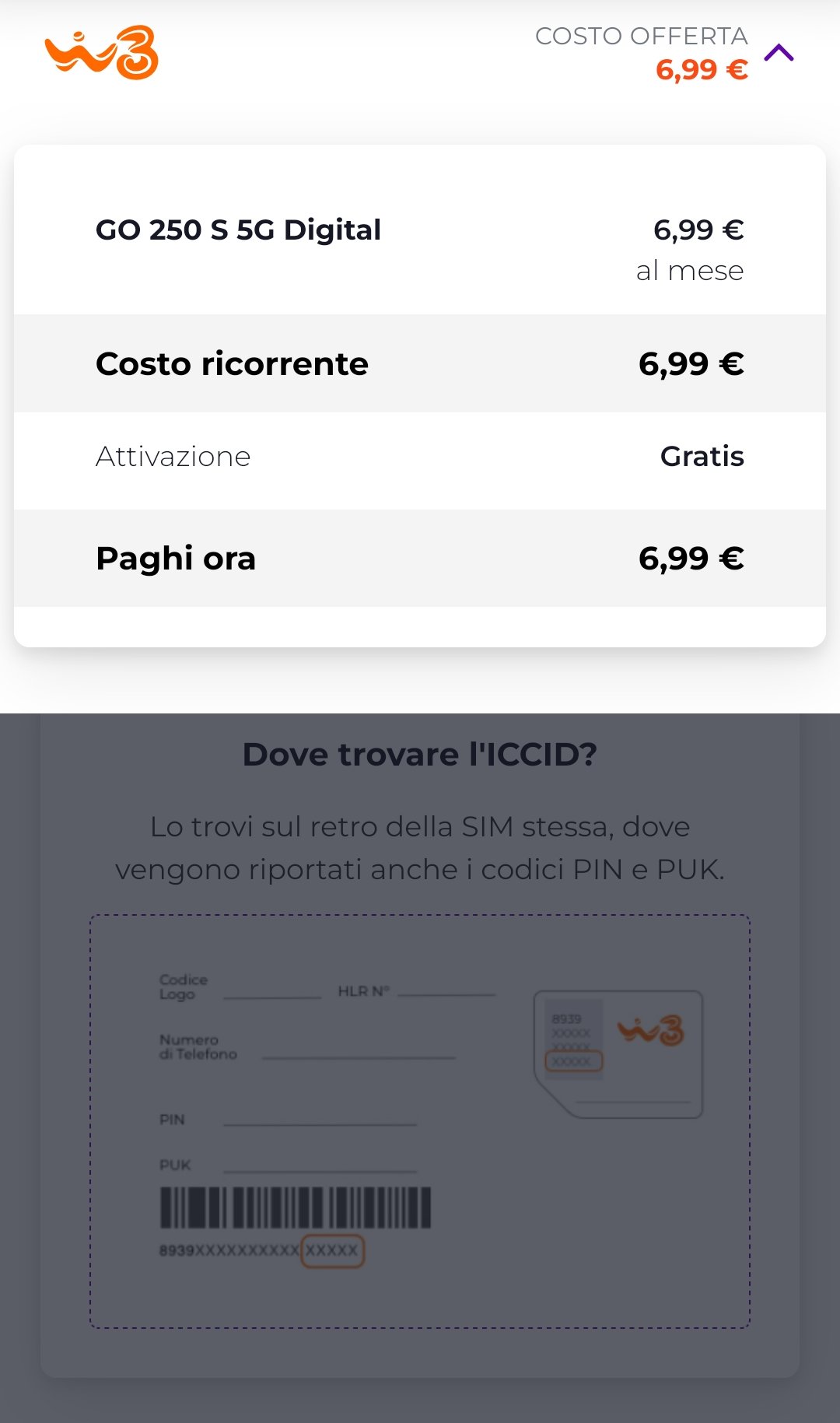Open the WindTre logo home link
The width and height of the screenshot is (840, 1423).
[102, 53]
